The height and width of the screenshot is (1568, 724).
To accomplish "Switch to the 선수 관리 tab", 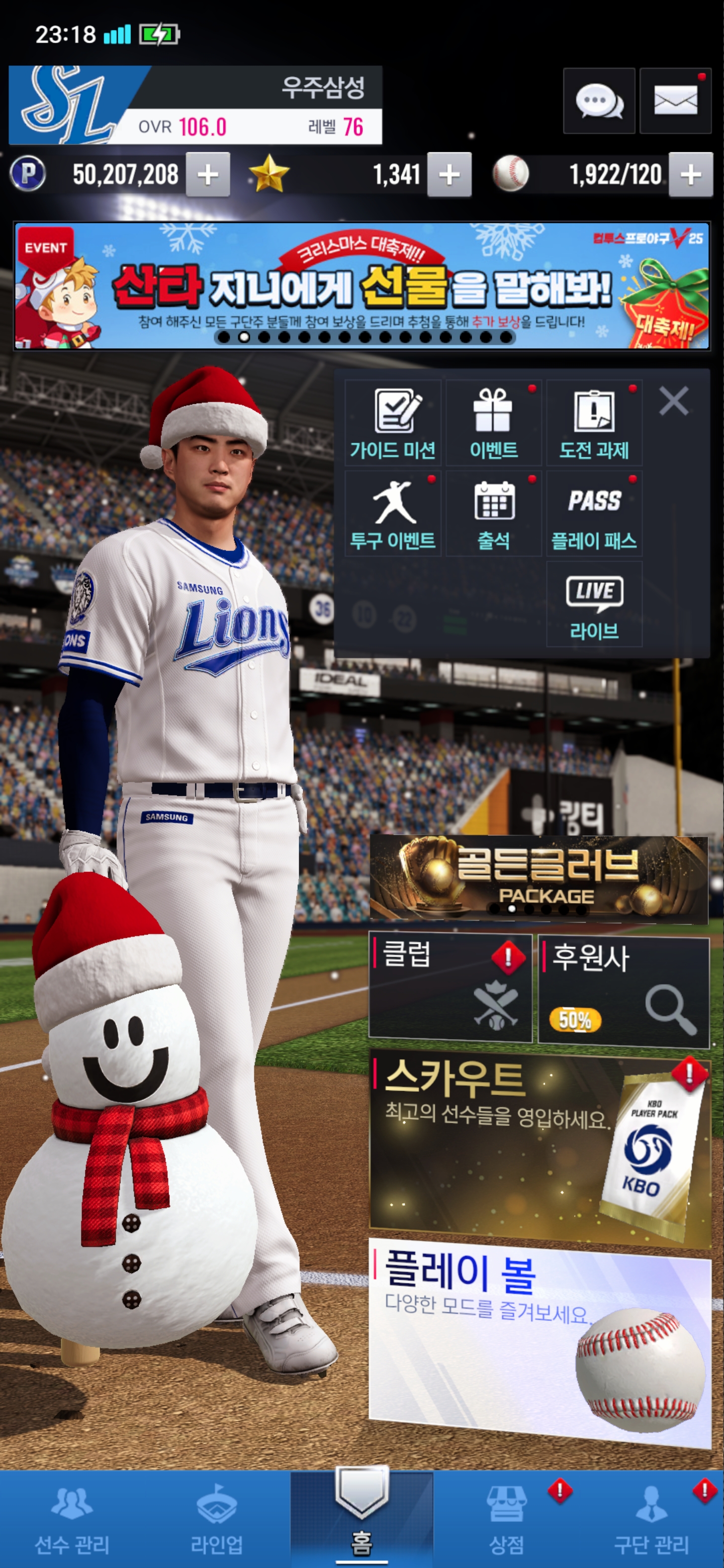I will (72, 1519).
